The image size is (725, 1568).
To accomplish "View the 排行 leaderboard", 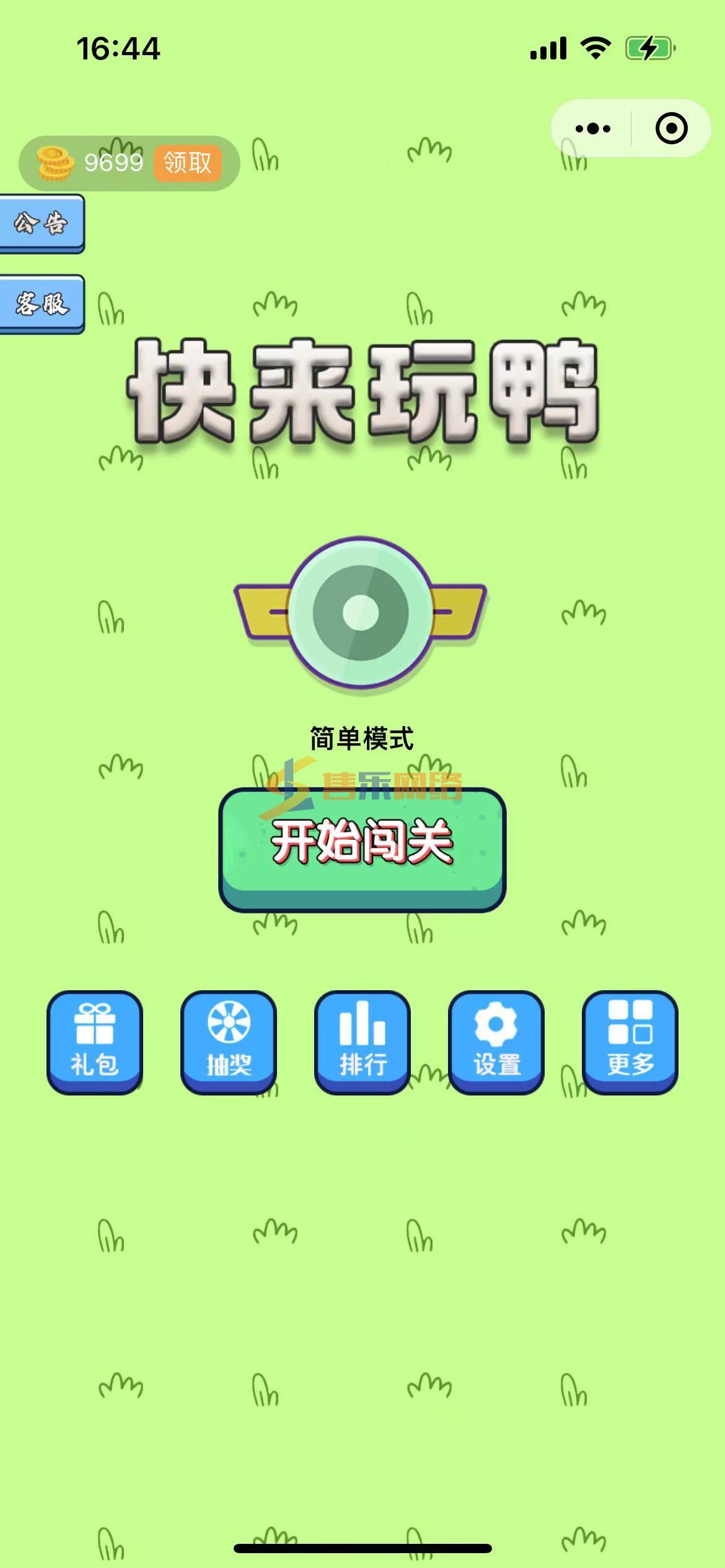I will click(x=362, y=1042).
